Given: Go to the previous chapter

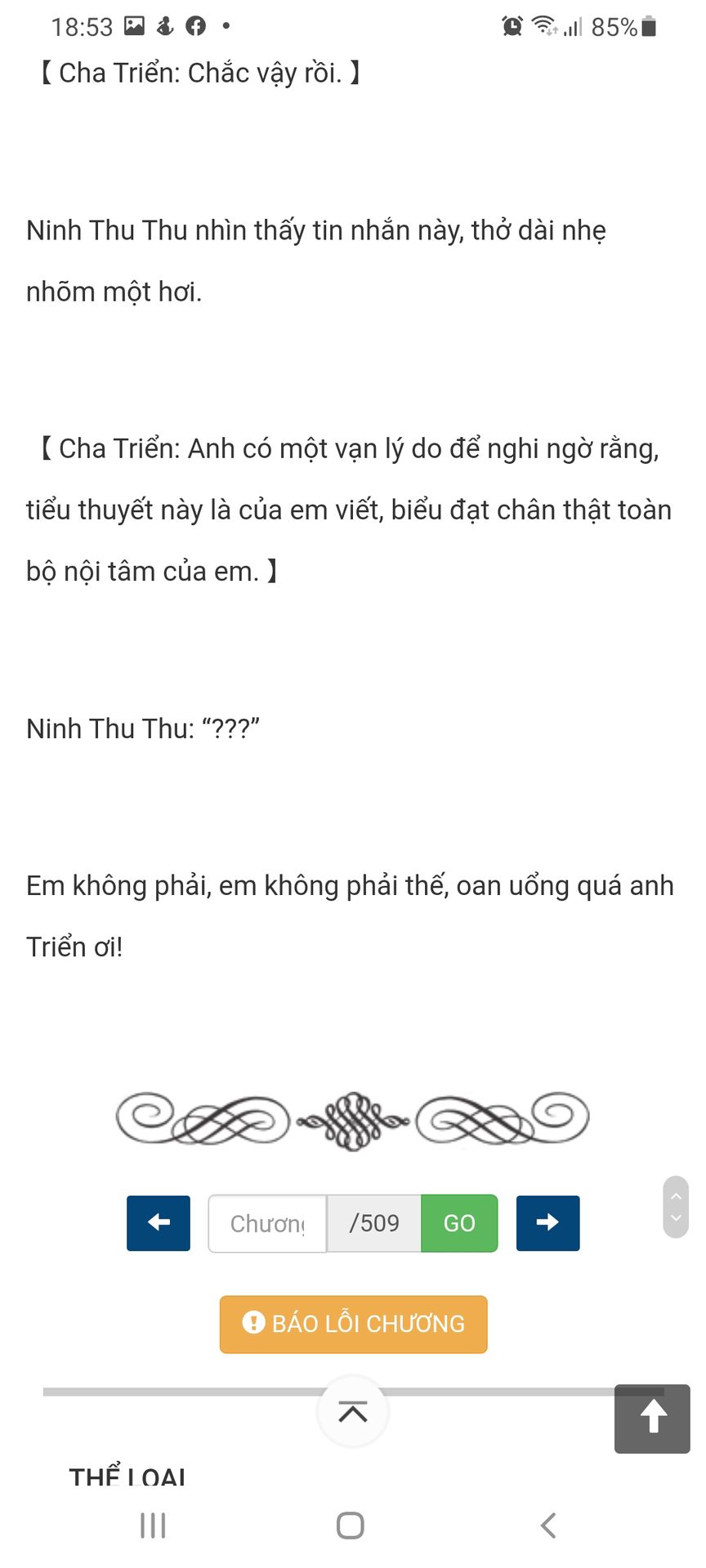Looking at the screenshot, I should [159, 1223].
